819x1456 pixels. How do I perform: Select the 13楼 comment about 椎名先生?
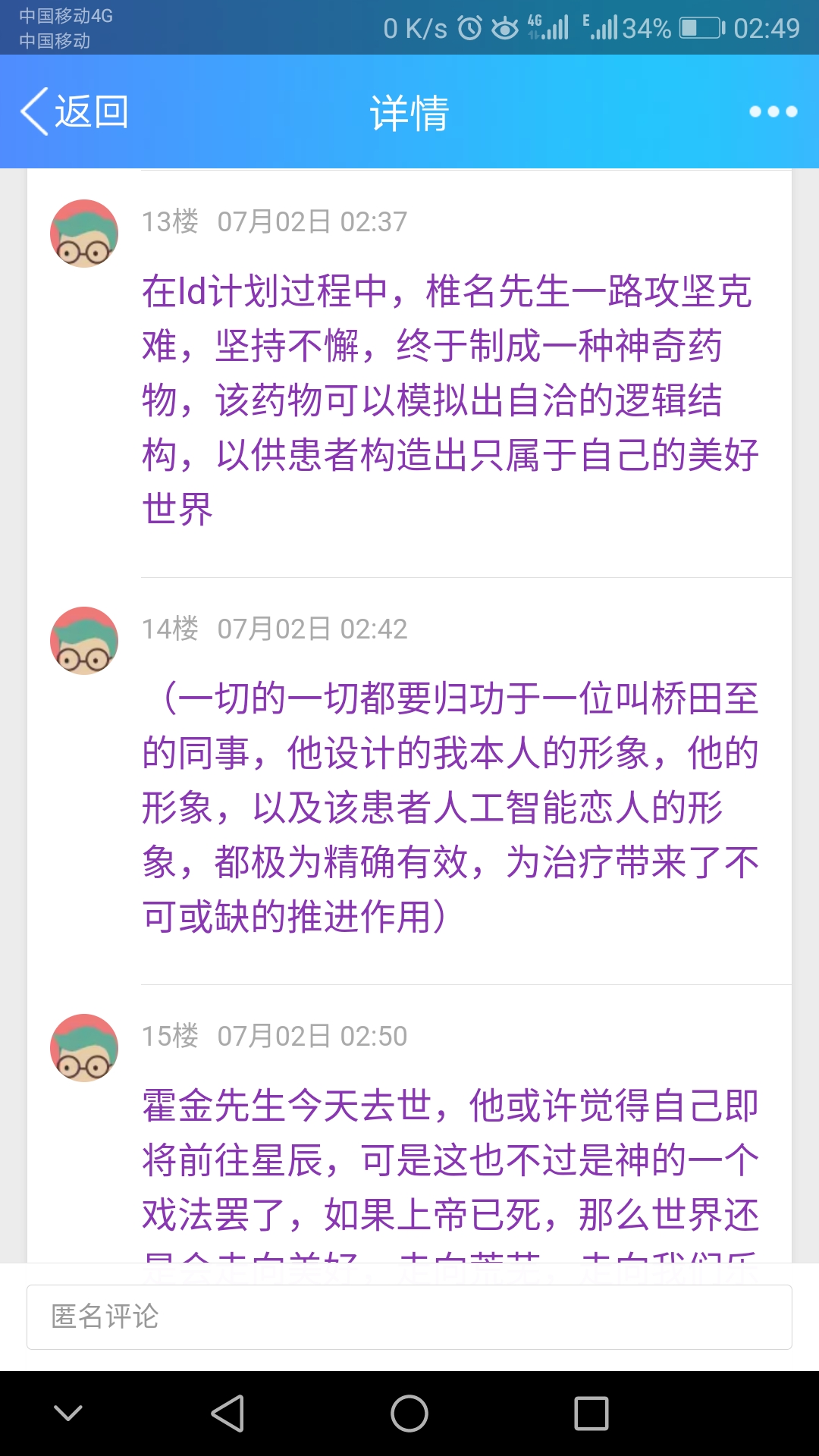[450, 400]
